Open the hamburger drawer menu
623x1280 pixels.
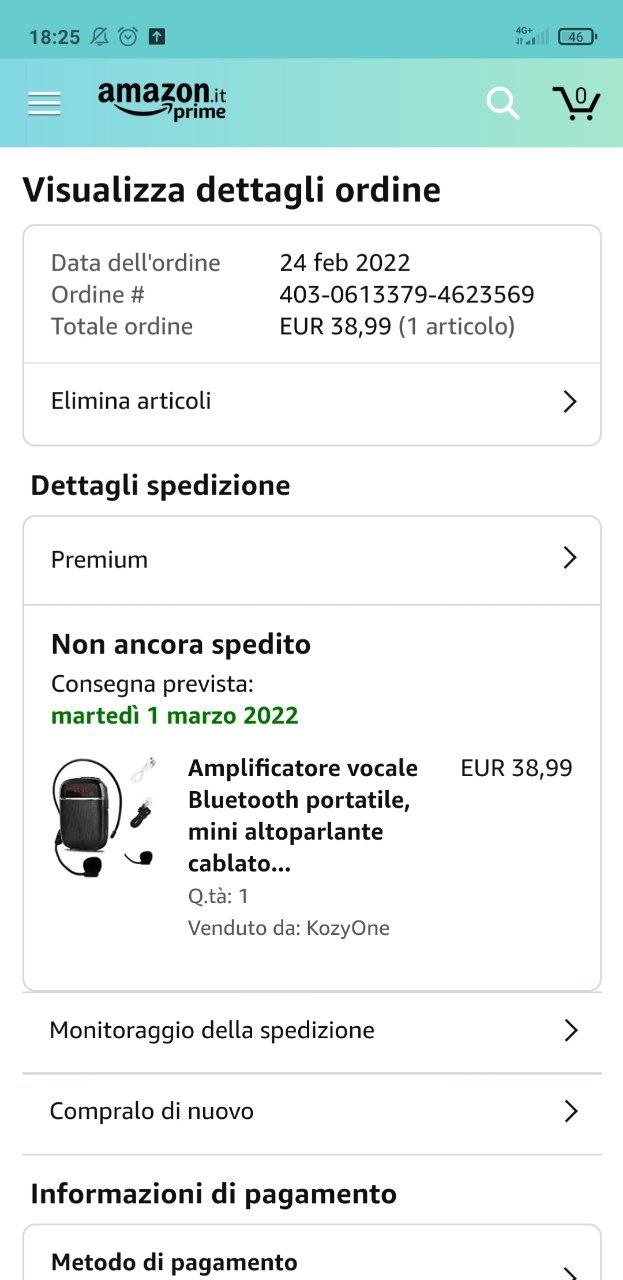pyautogui.click(x=44, y=104)
